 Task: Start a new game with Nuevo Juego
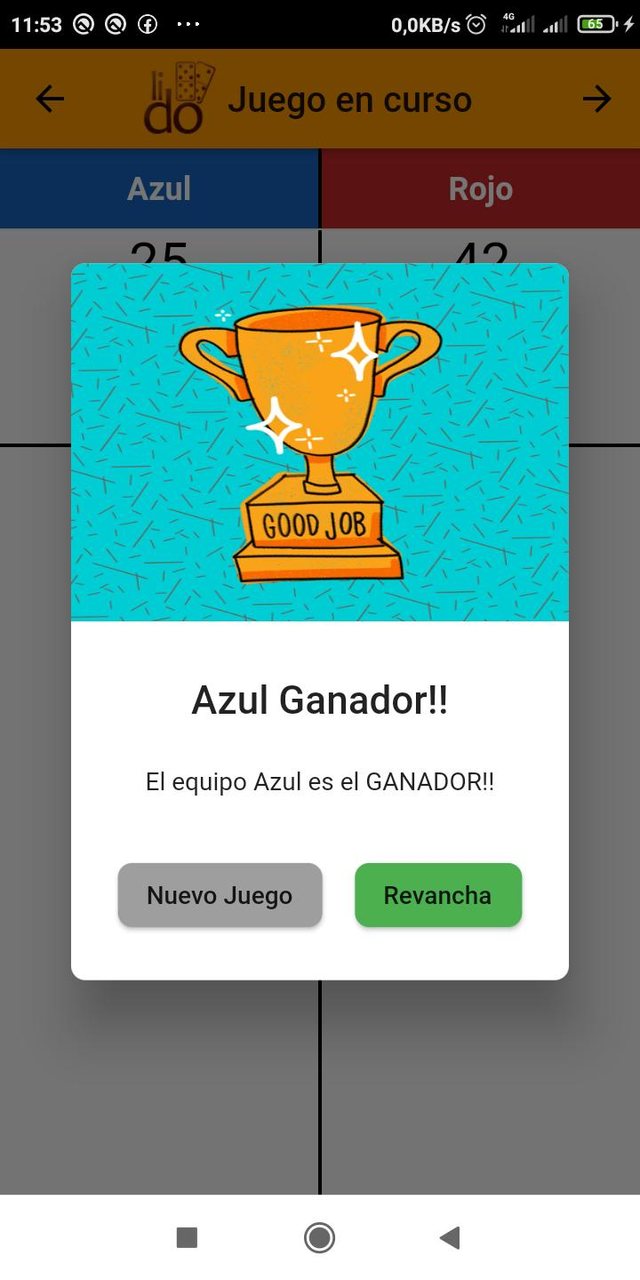click(x=220, y=895)
